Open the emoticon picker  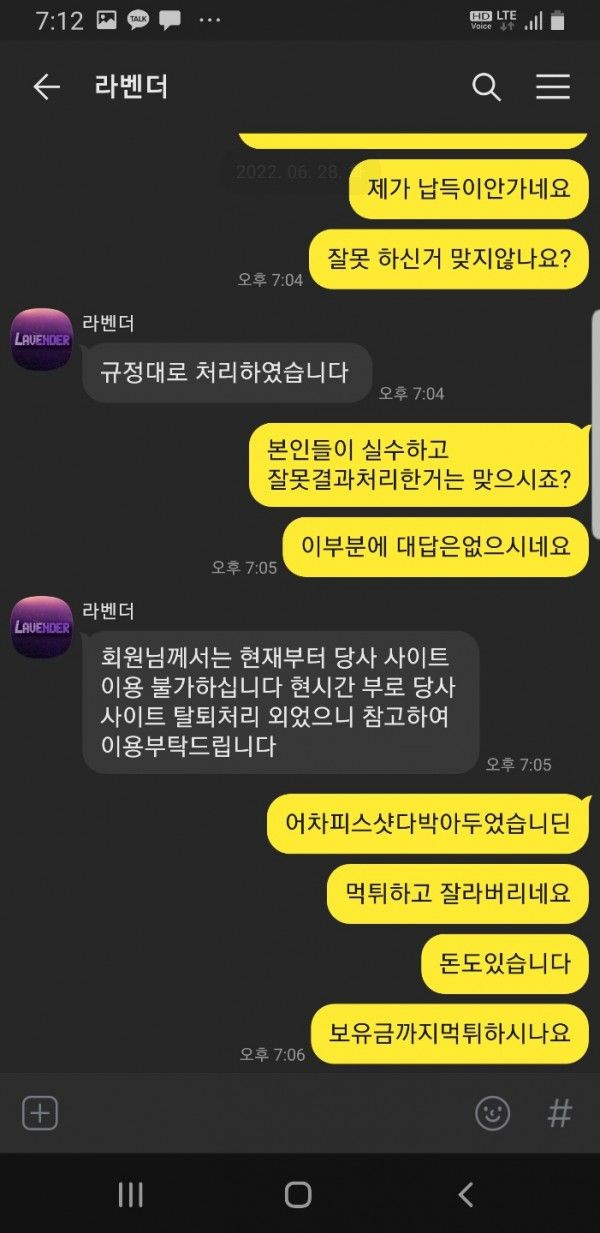492,1113
